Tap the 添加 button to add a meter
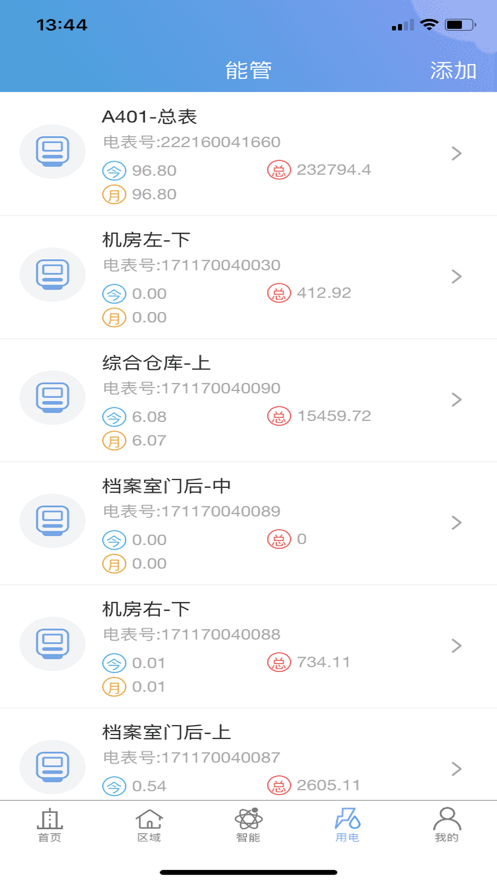The height and width of the screenshot is (883, 497). point(453,70)
